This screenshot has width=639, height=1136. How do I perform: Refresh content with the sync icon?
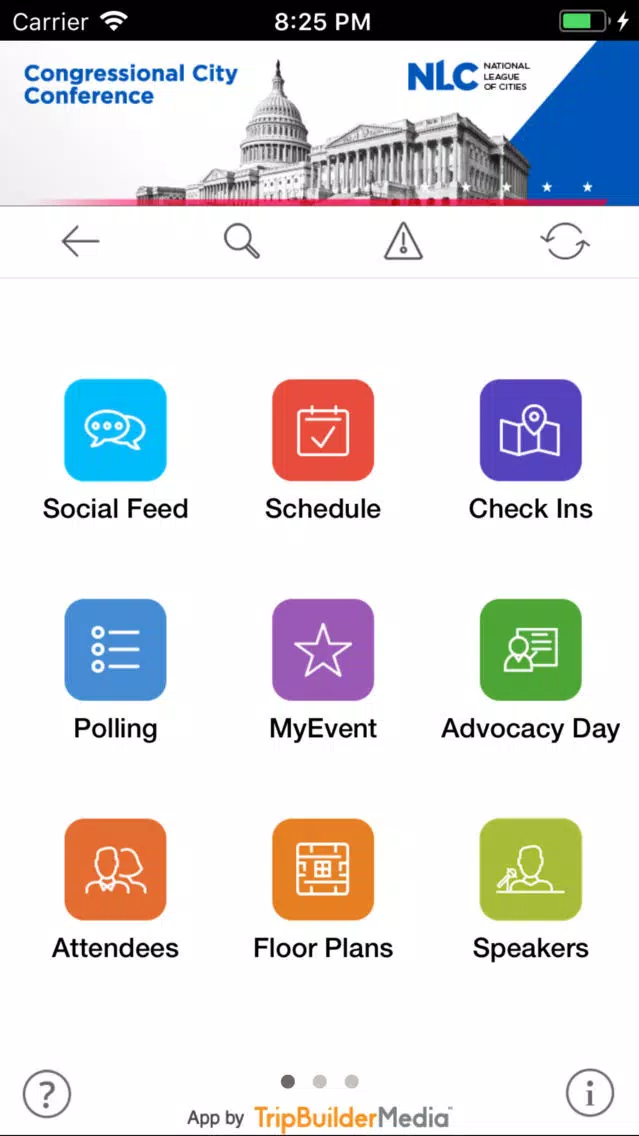pyautogui.click(x=565, y=241)
